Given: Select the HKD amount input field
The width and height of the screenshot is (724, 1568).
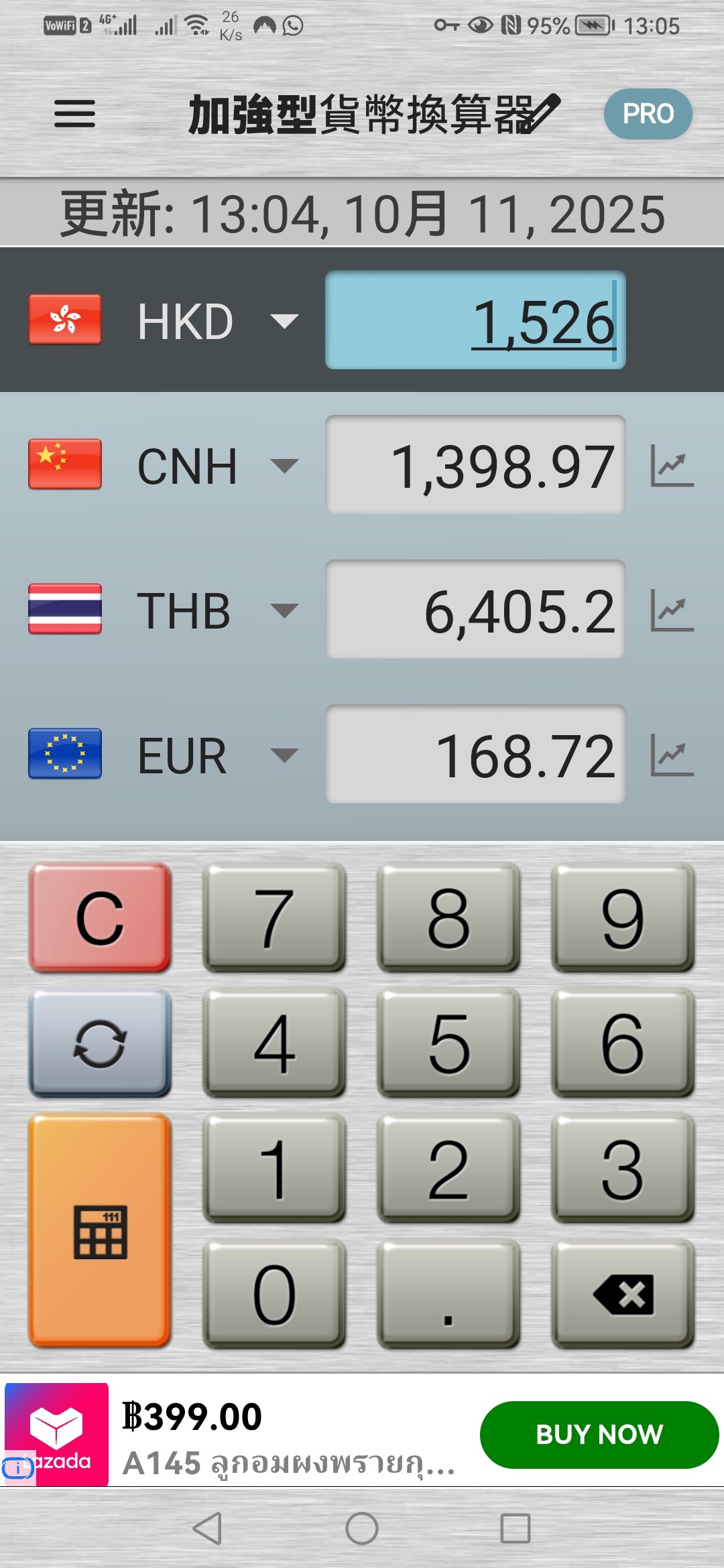Looking at the screenshot, I should coord(475,321).
